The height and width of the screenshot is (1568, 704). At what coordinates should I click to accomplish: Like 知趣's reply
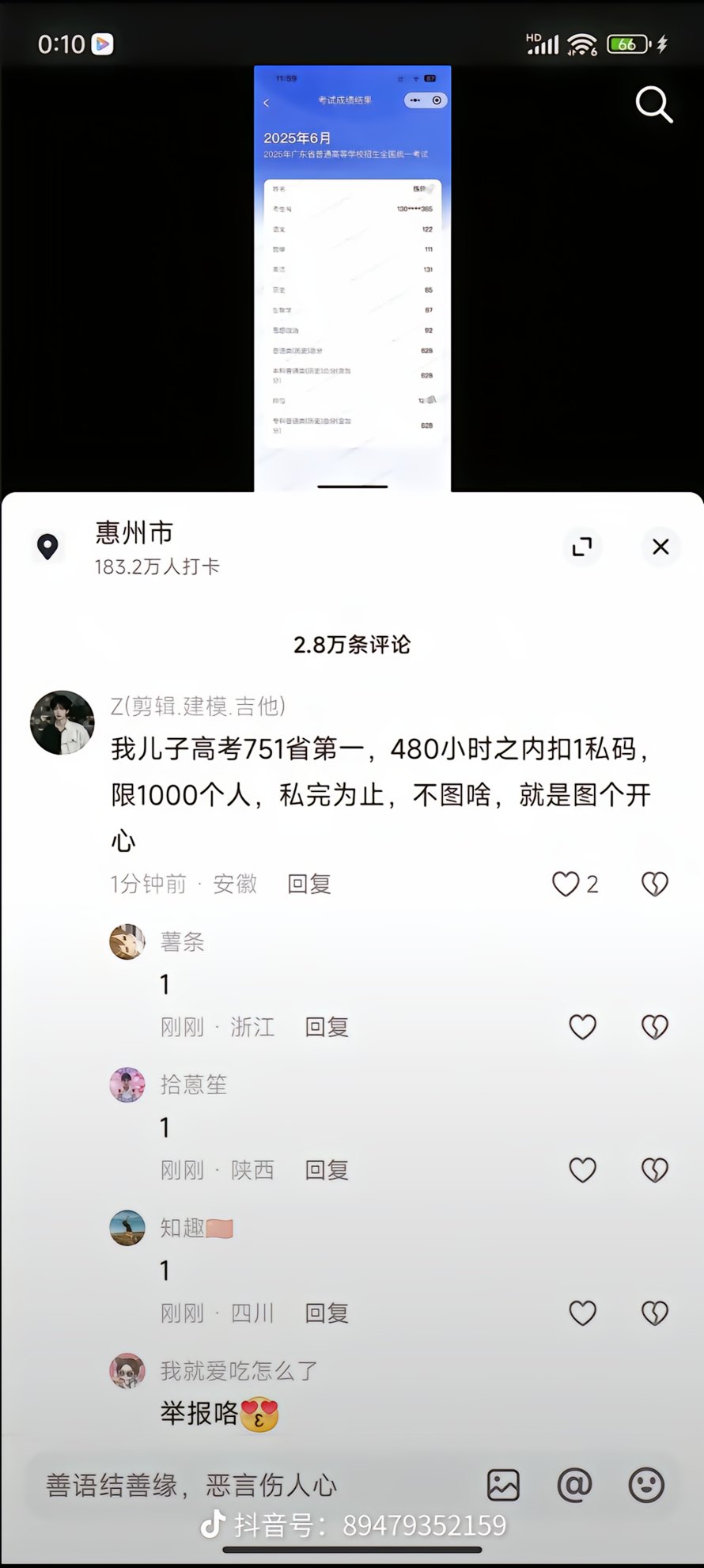coord(582,1313)
